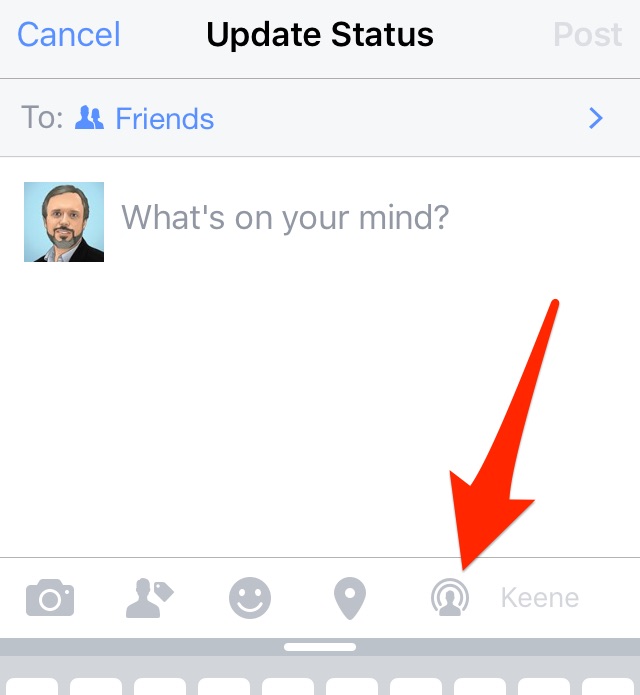Screen dimensions: 640x695
Task: Add a feeling with the smiley icon
Action: (x=250, y=598)
